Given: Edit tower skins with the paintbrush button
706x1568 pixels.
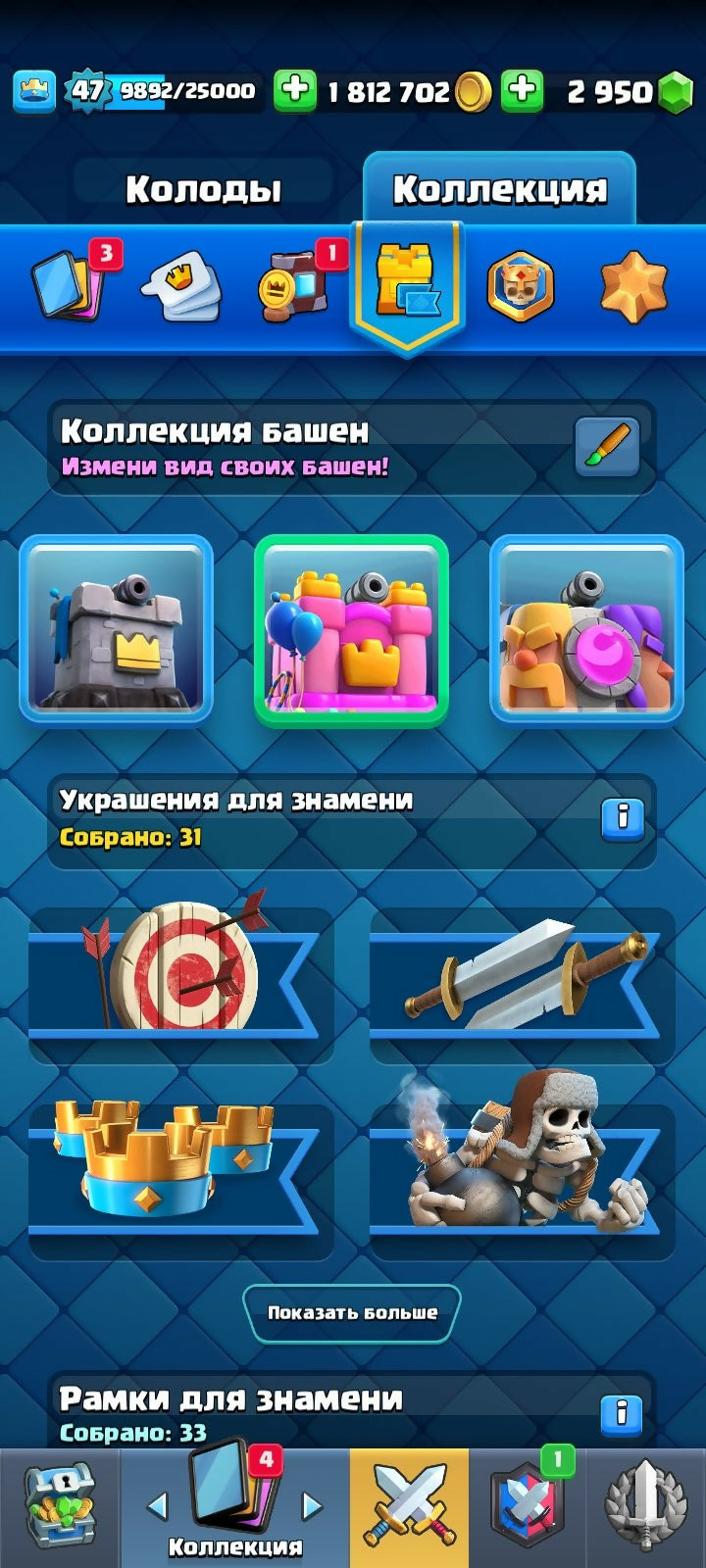Looking at the screenshot, I should pos(606,447).
